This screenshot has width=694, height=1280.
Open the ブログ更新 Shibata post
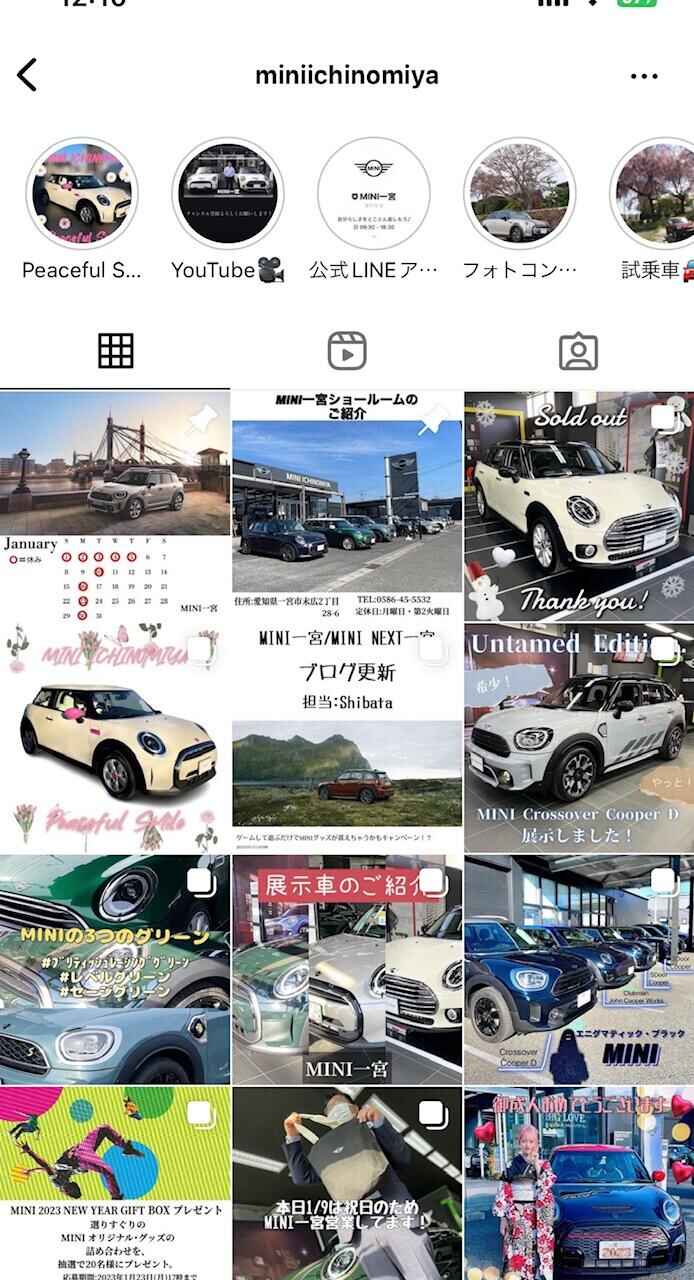[347, 738]
